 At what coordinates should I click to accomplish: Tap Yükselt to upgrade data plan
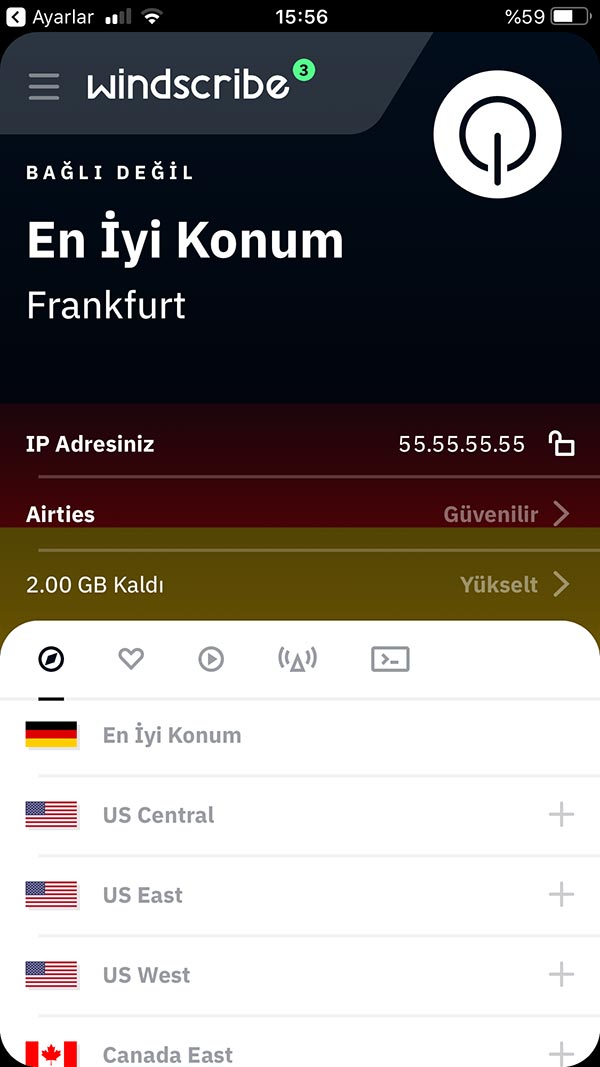(514, 585)
